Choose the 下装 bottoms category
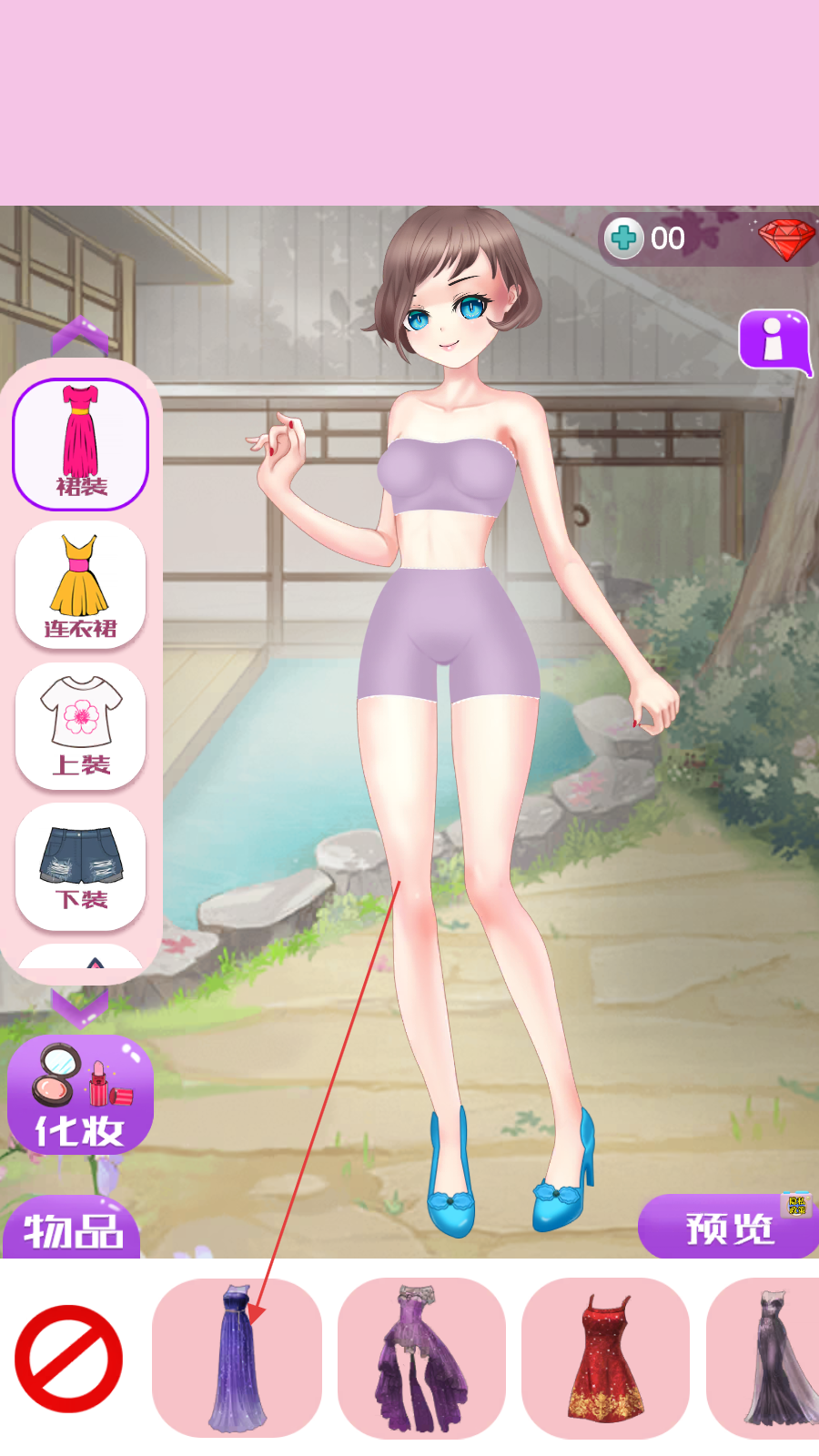The height and width of the screenshot is (1456, 819). coord(80,866)
